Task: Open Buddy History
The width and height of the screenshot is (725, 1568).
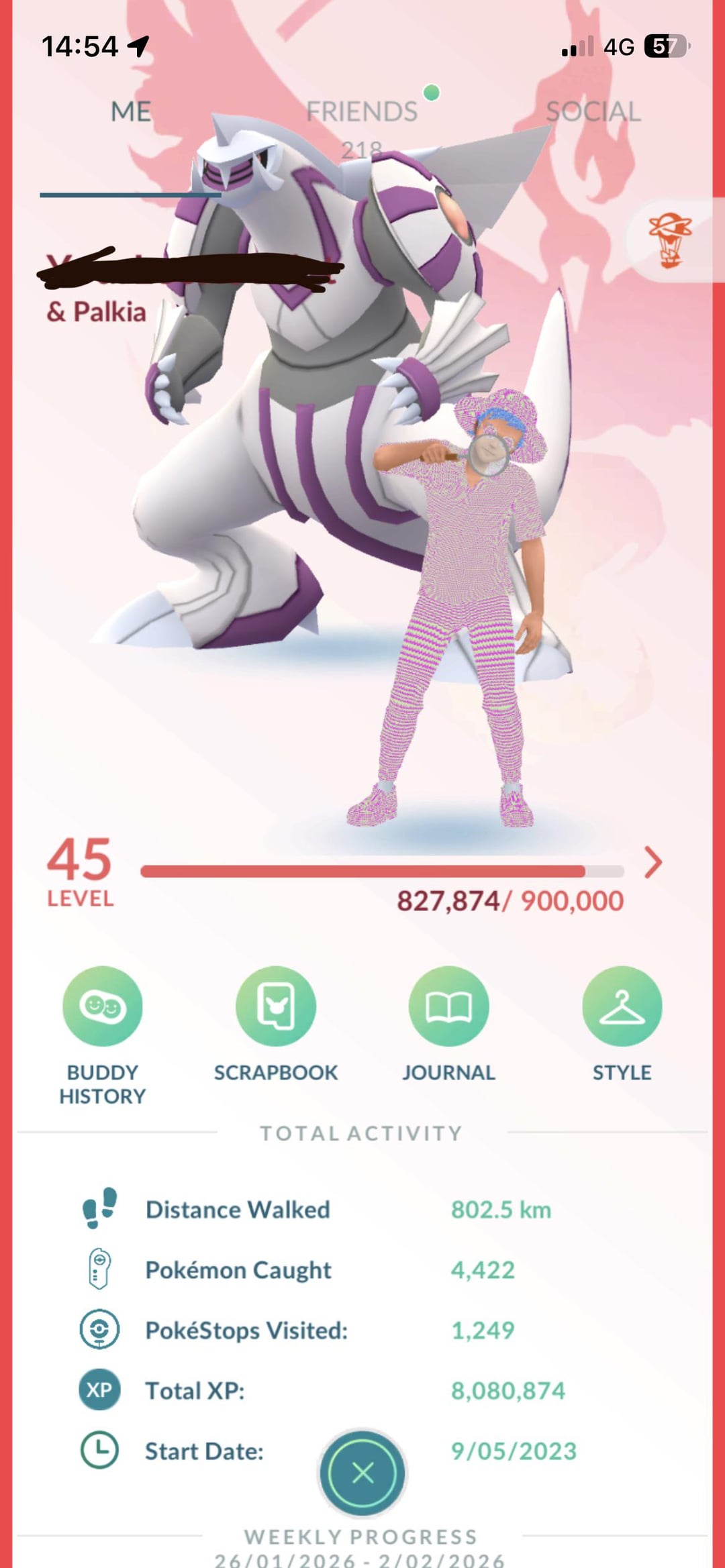Action: [x=103, y=1006]
